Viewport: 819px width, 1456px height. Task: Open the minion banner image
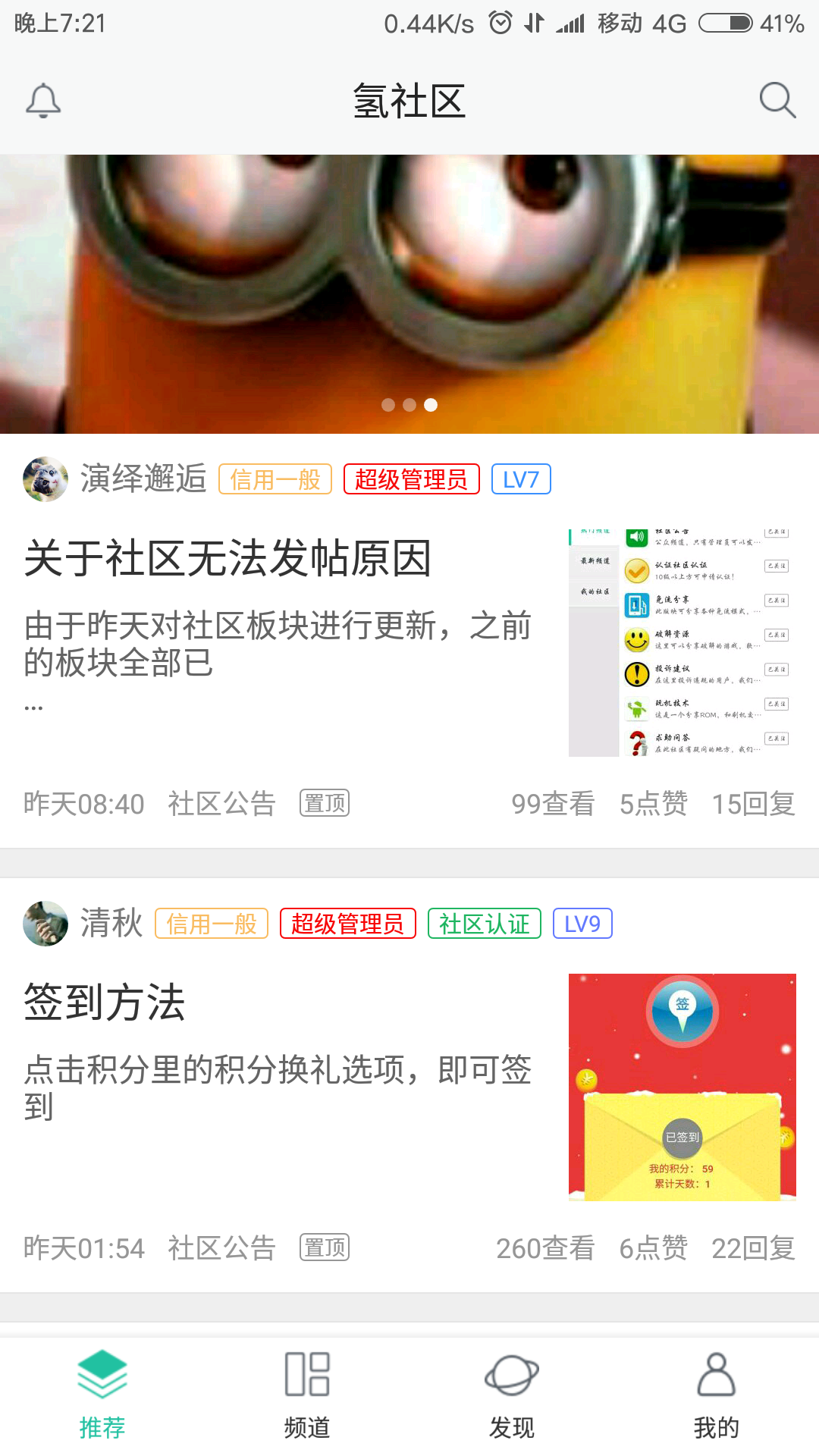click(409, 293)
